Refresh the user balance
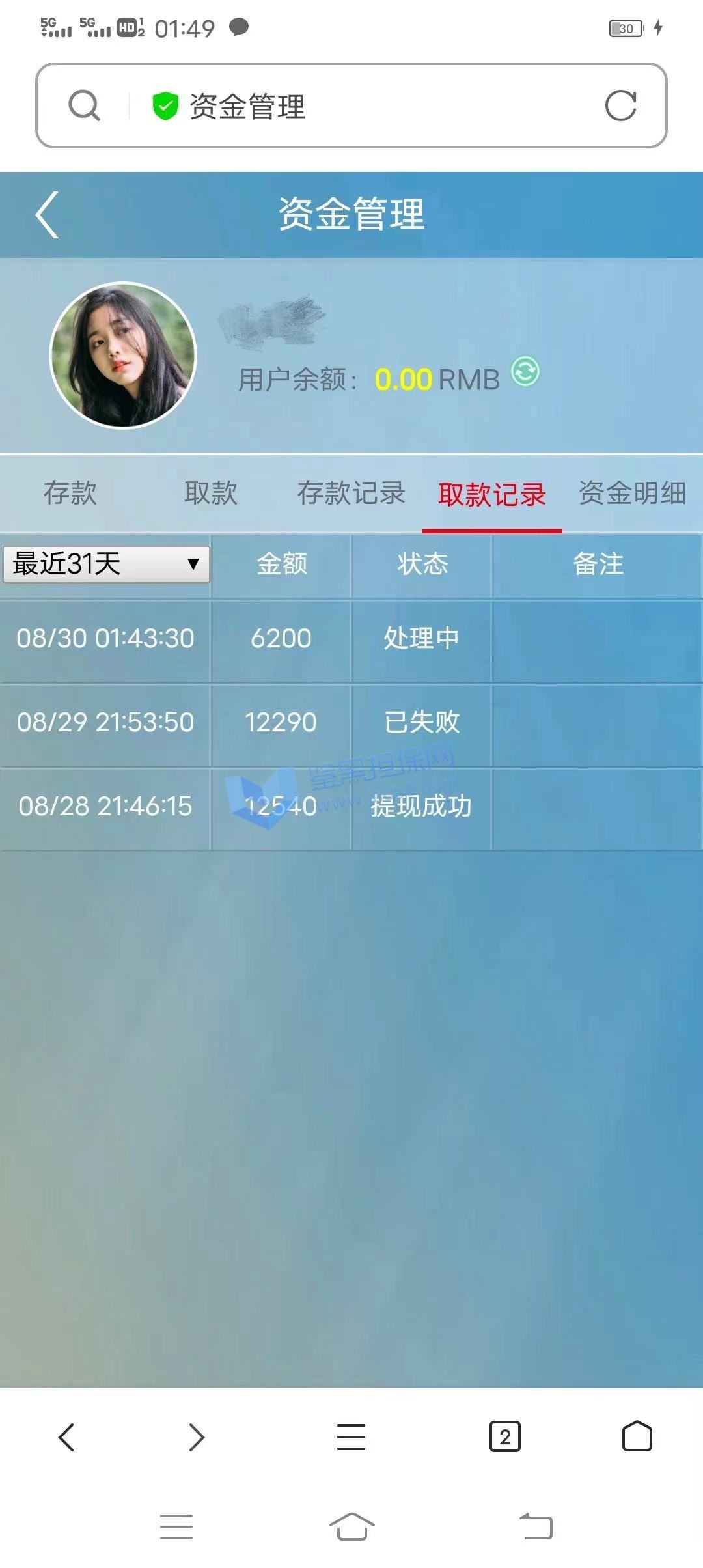 [525, 372]
